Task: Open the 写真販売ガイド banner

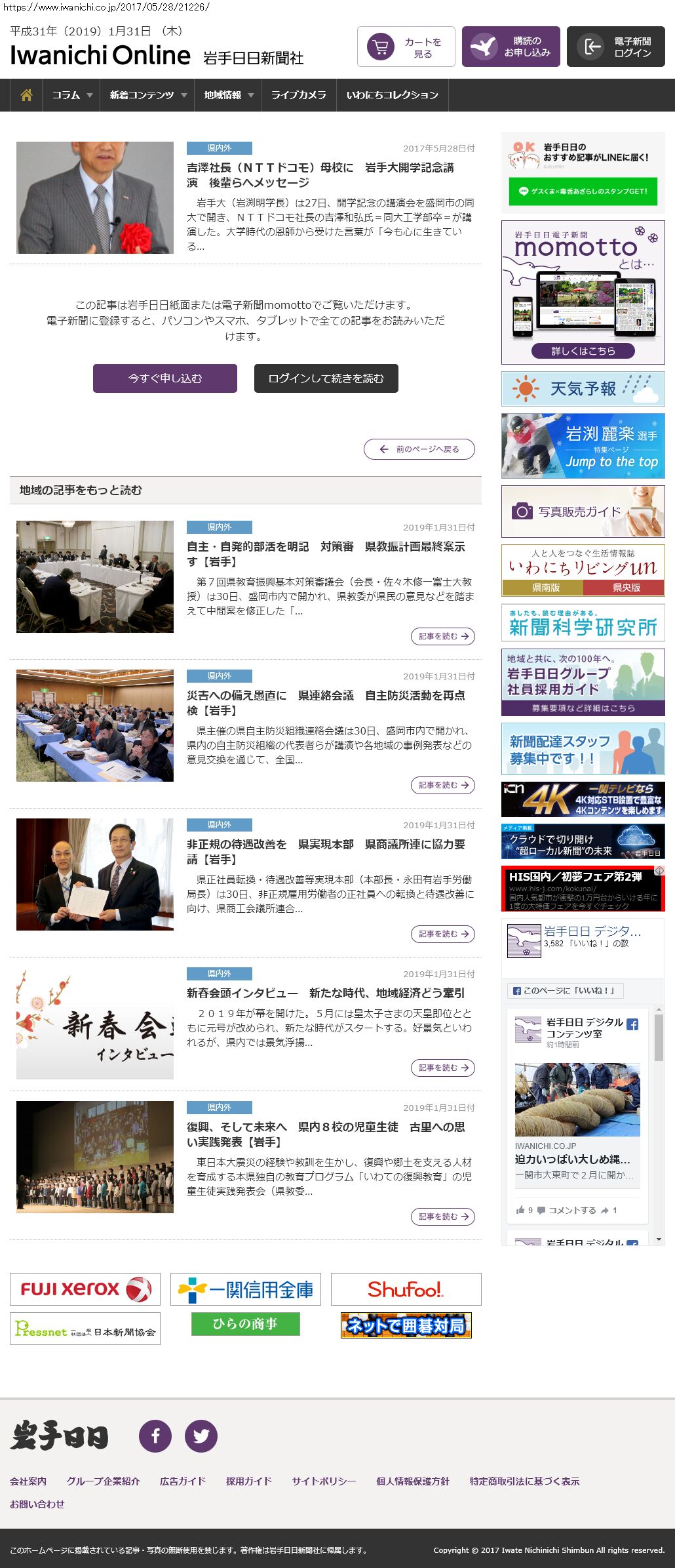Action: point(583,512)
